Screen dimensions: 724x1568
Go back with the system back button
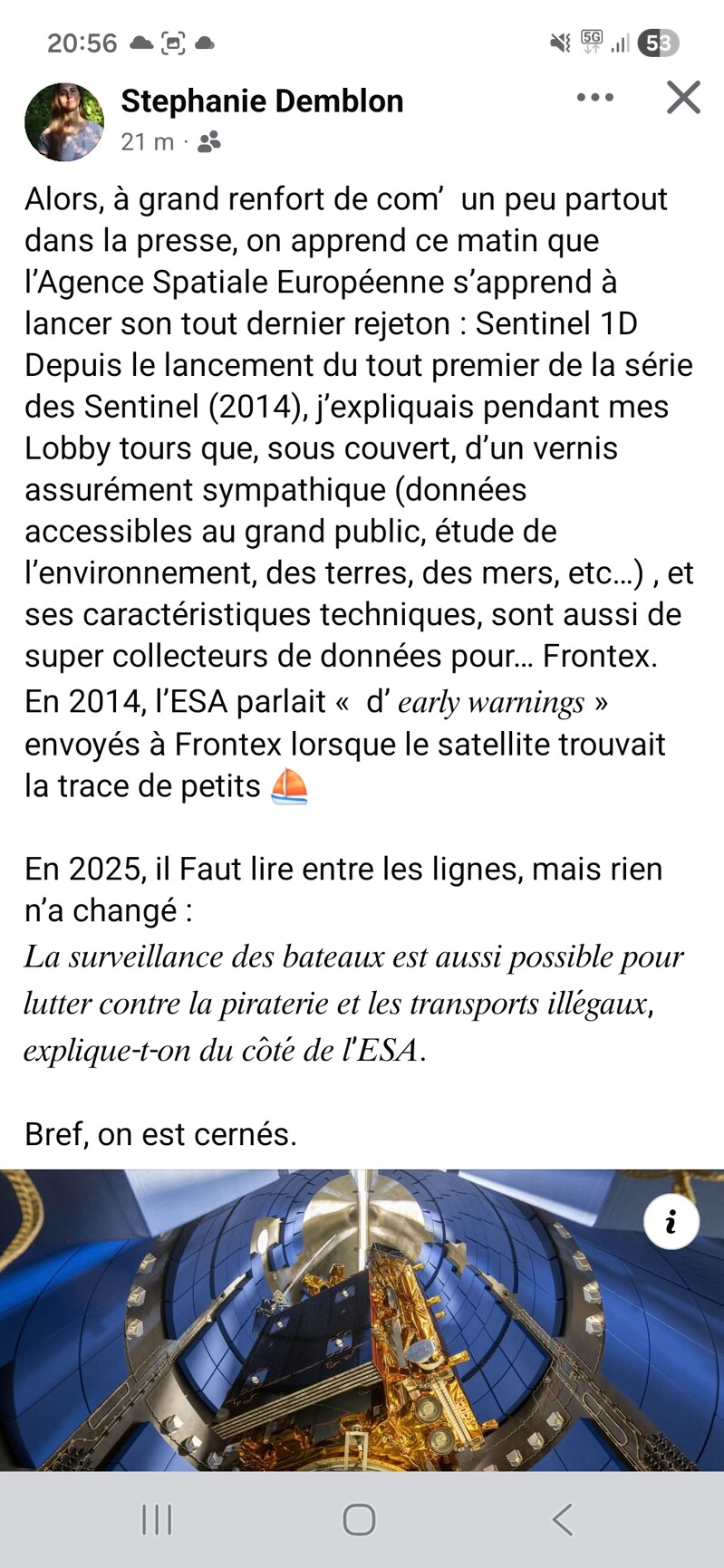pyautogui.click(x=563, y=1519)
